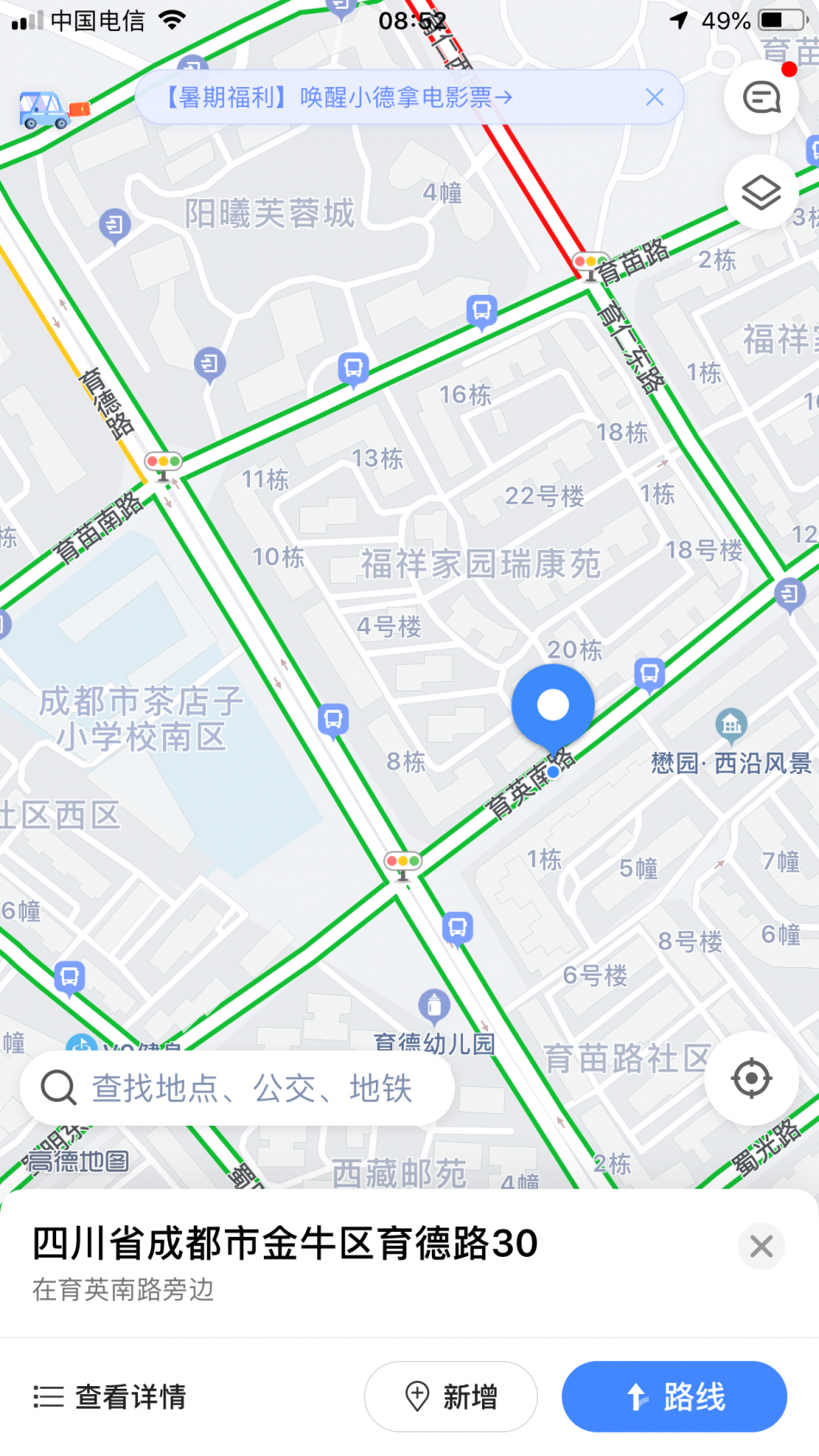Select the 育德幼儿园 map marker
819x1456 pixels.
click(434, 1005)
